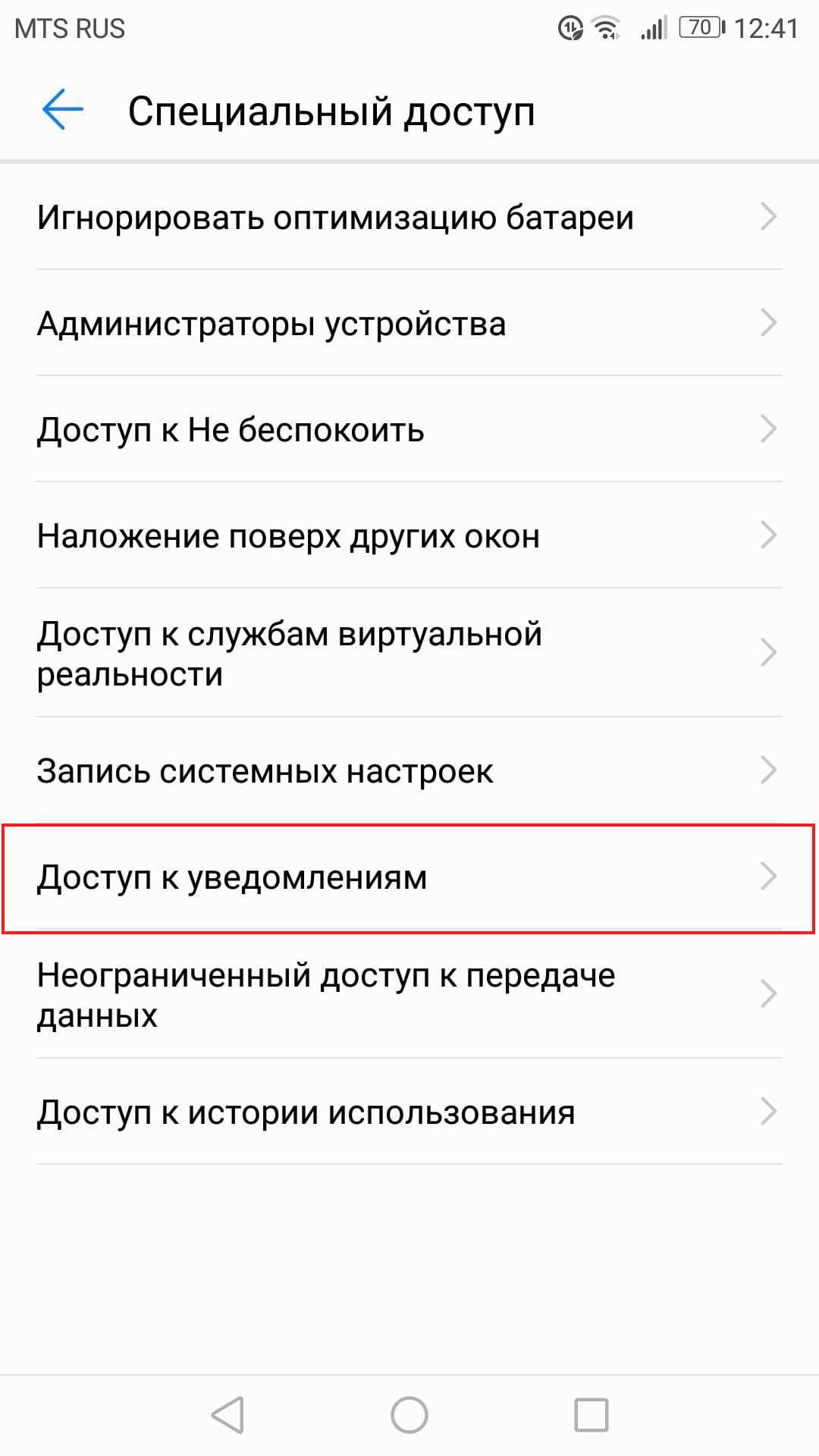Viewport: 819px width, 1456px height.
Task: Open Доступ к службам виртуальной реальности
Action: click(x=409, y=654)
